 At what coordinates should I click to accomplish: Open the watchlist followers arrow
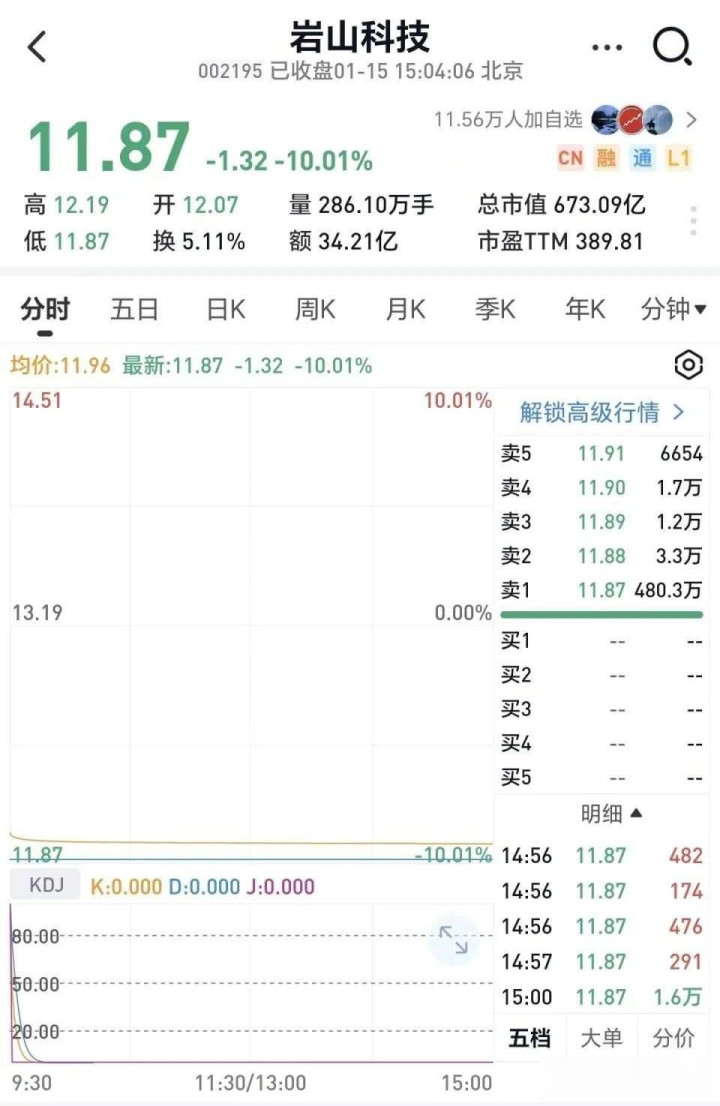click(691, 120)
